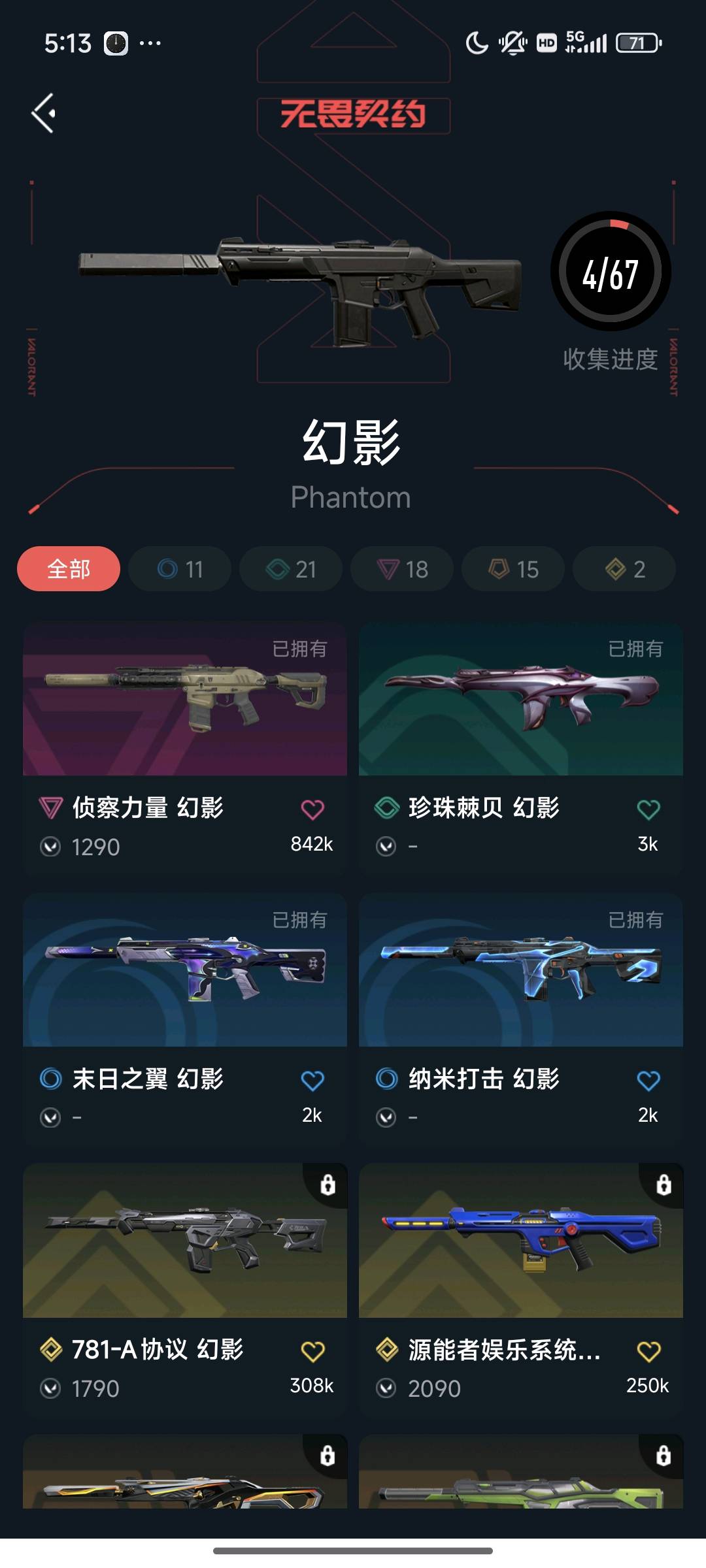Like the 781-A 协议 幻影 skin
706x1568 pixels.
[312, 1351]
